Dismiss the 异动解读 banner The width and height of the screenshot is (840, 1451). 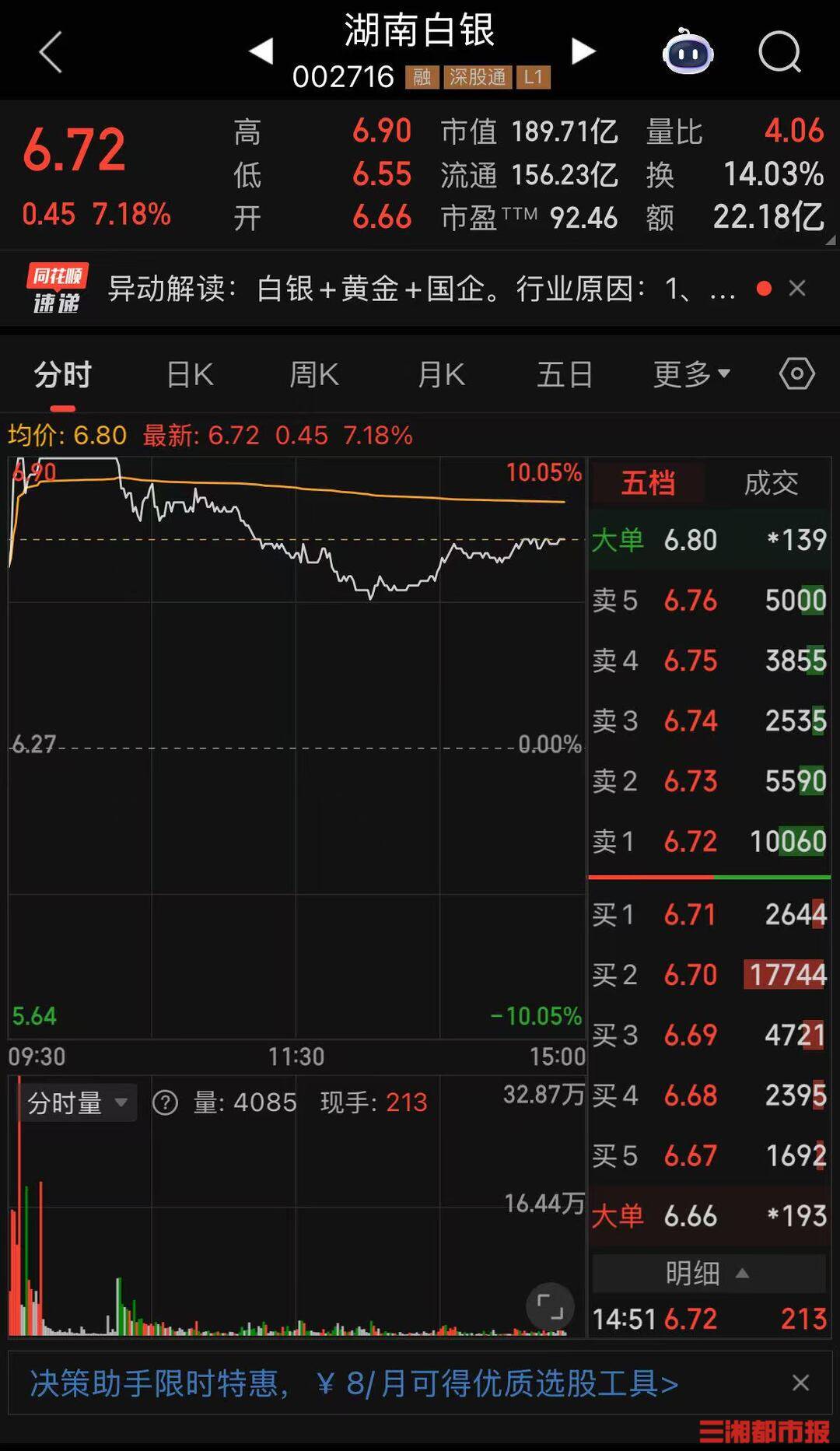[797, 288]
